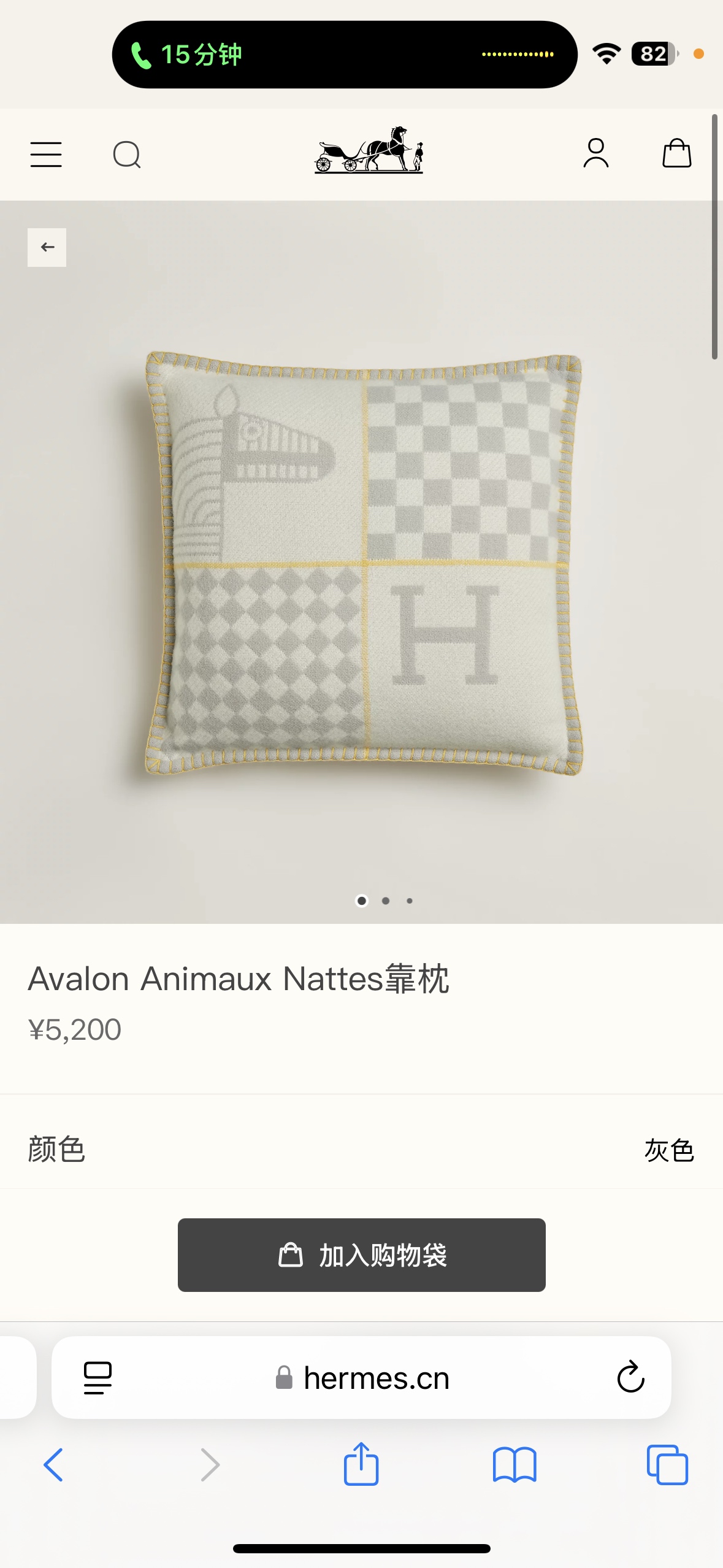Open the site search
Screen dimensions: 723x1568
point(127,155)
